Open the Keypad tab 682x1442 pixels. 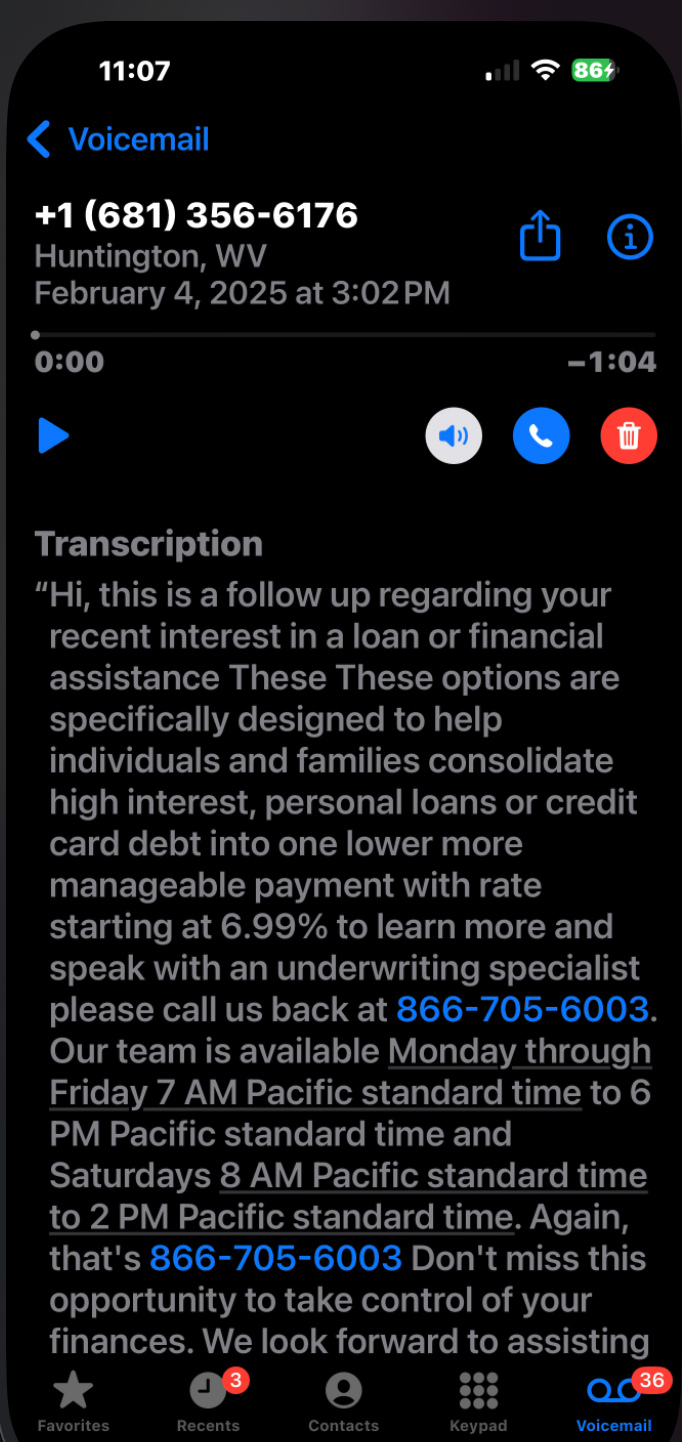point(478,1400)
